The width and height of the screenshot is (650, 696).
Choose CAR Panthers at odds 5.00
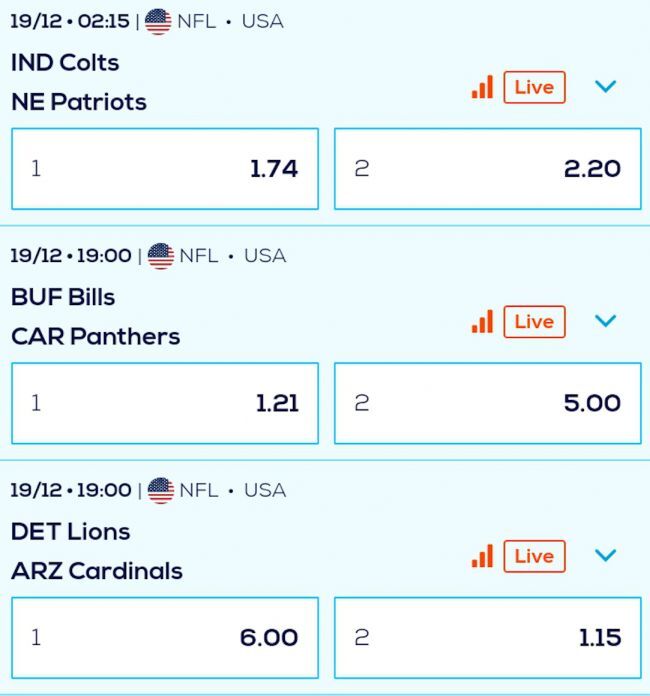[x=487, y=403]
